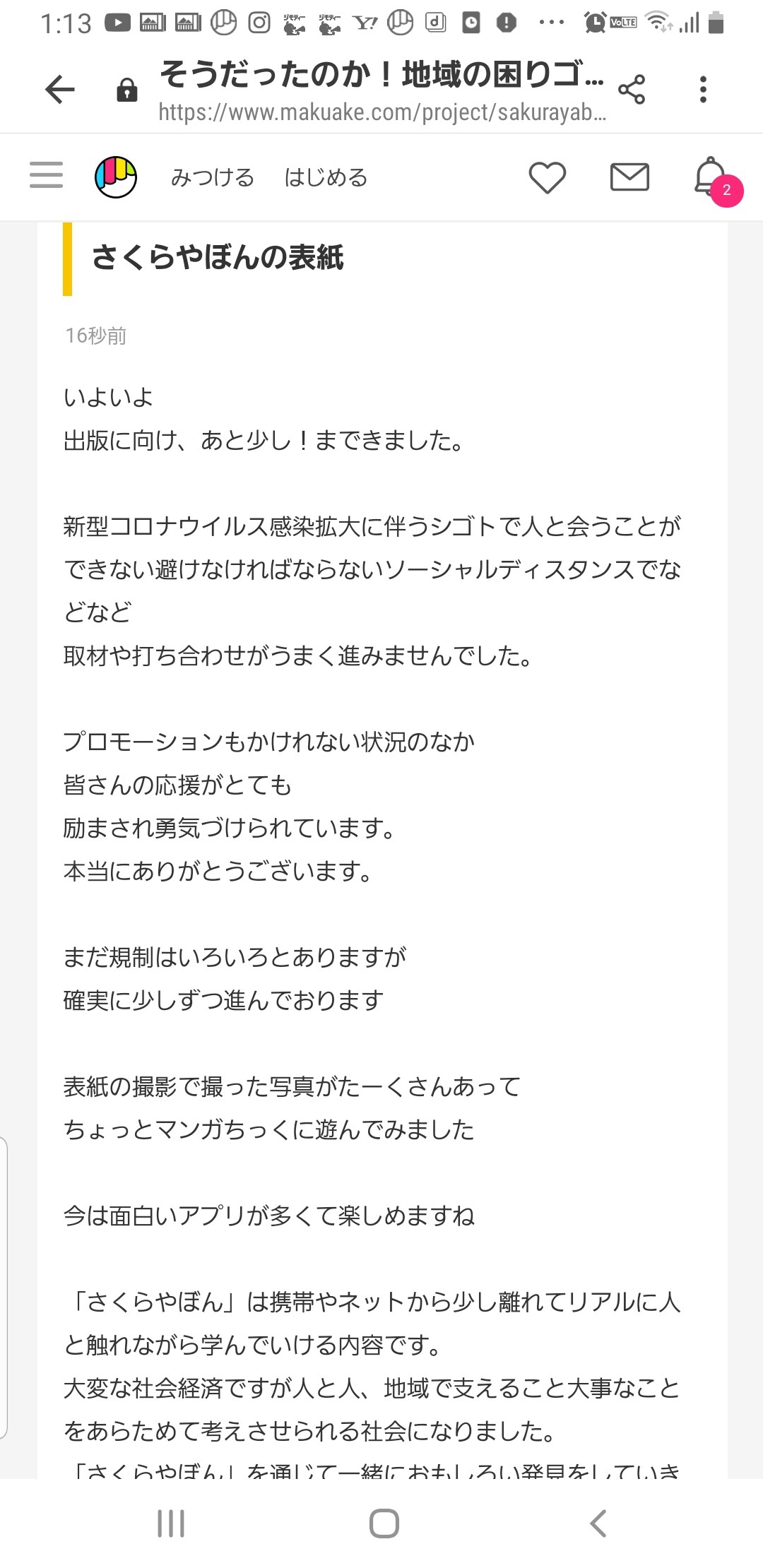The image size is (763, 1568).
Task: Open favorites heart icon
Action: (x=548, y=177)
